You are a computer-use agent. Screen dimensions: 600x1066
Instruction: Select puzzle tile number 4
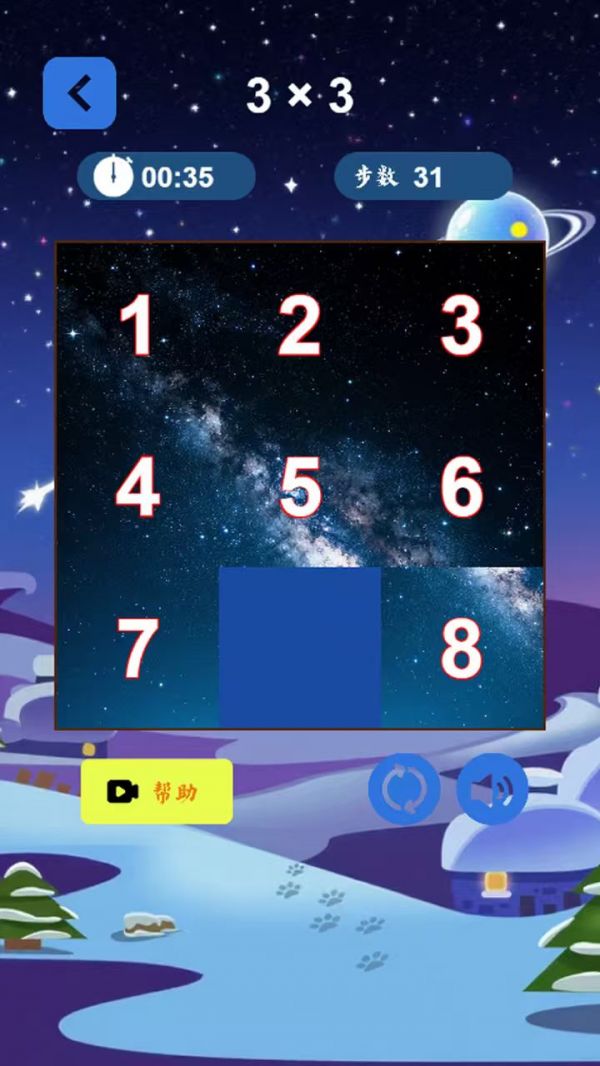(x=137, y=487)
